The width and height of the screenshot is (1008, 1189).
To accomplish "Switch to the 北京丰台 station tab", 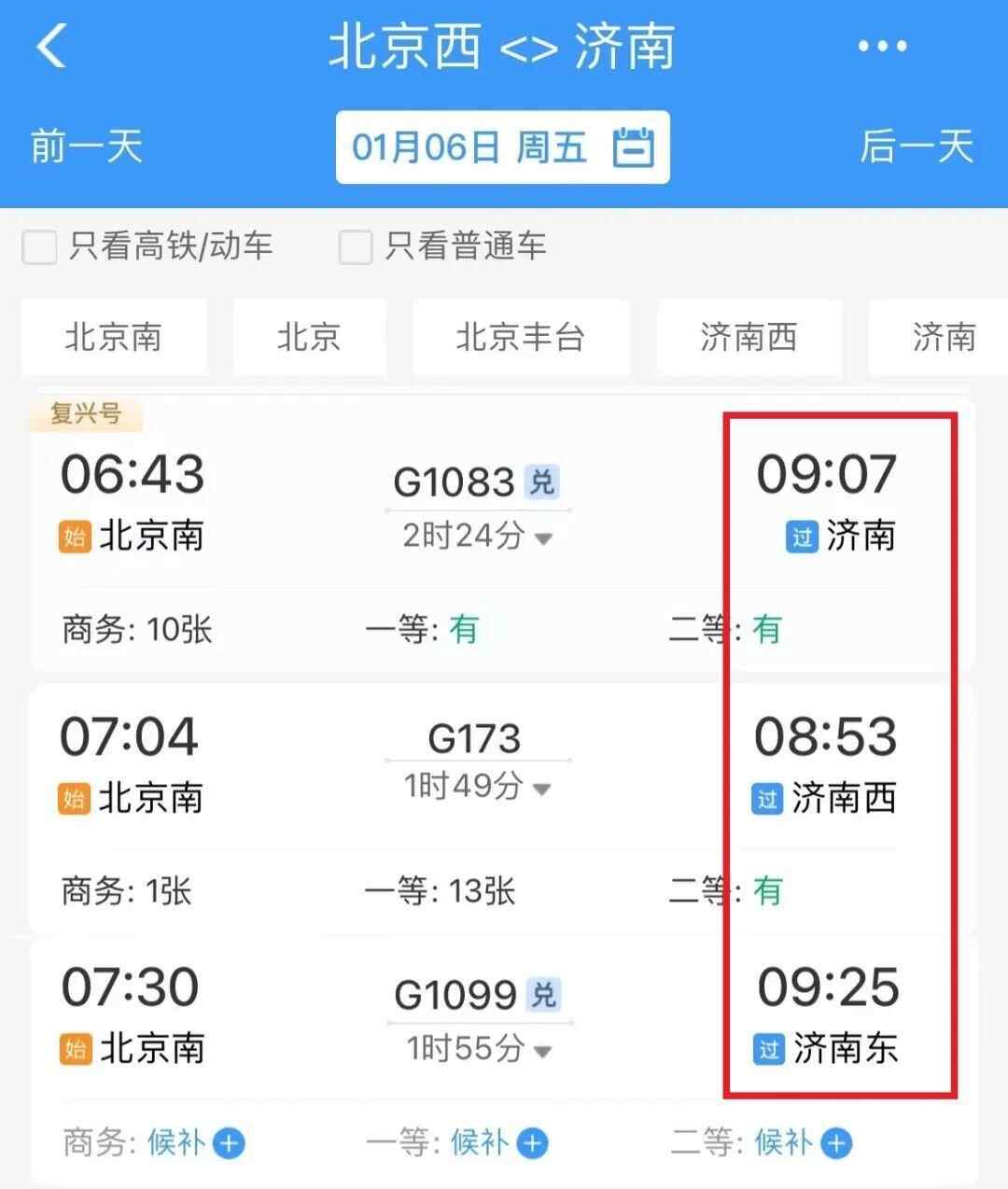I will click(521, 338).
